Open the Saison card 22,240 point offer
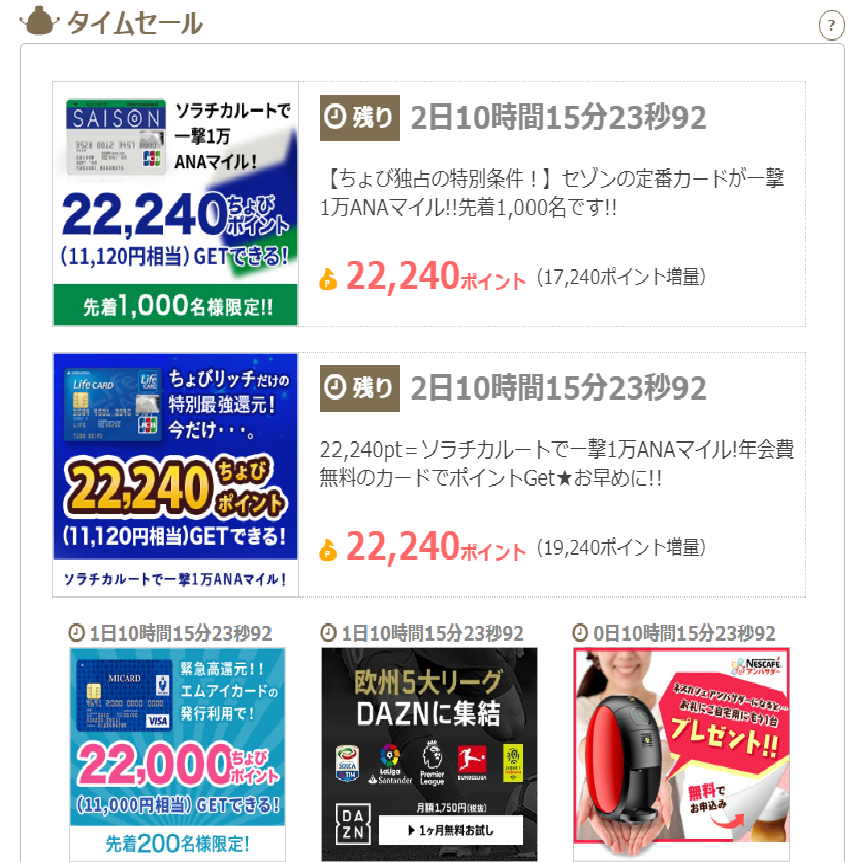This screenshot has height=862, width=862. [176, 204]
